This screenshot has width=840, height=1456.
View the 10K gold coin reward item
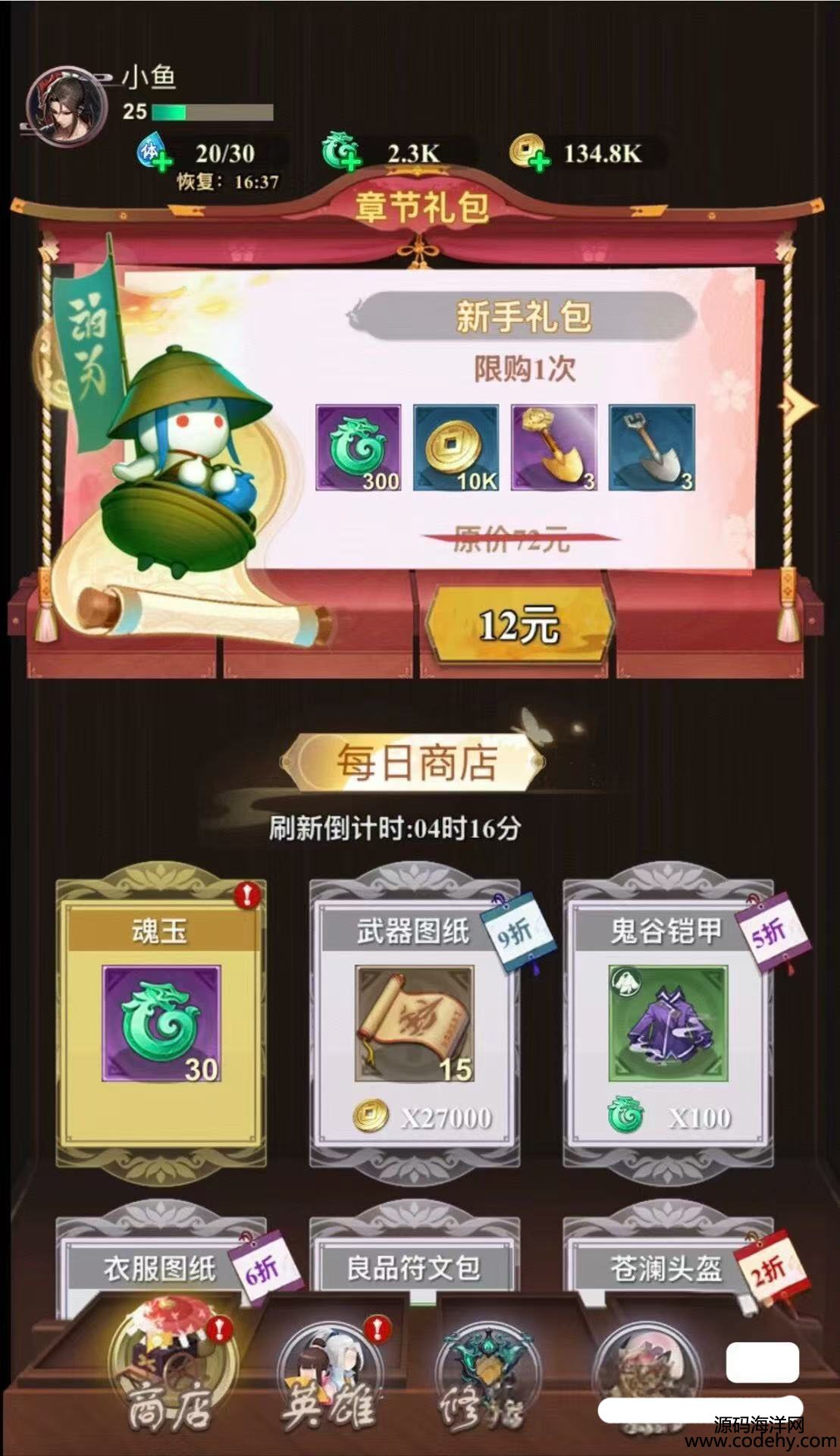(x=456, y=447)
